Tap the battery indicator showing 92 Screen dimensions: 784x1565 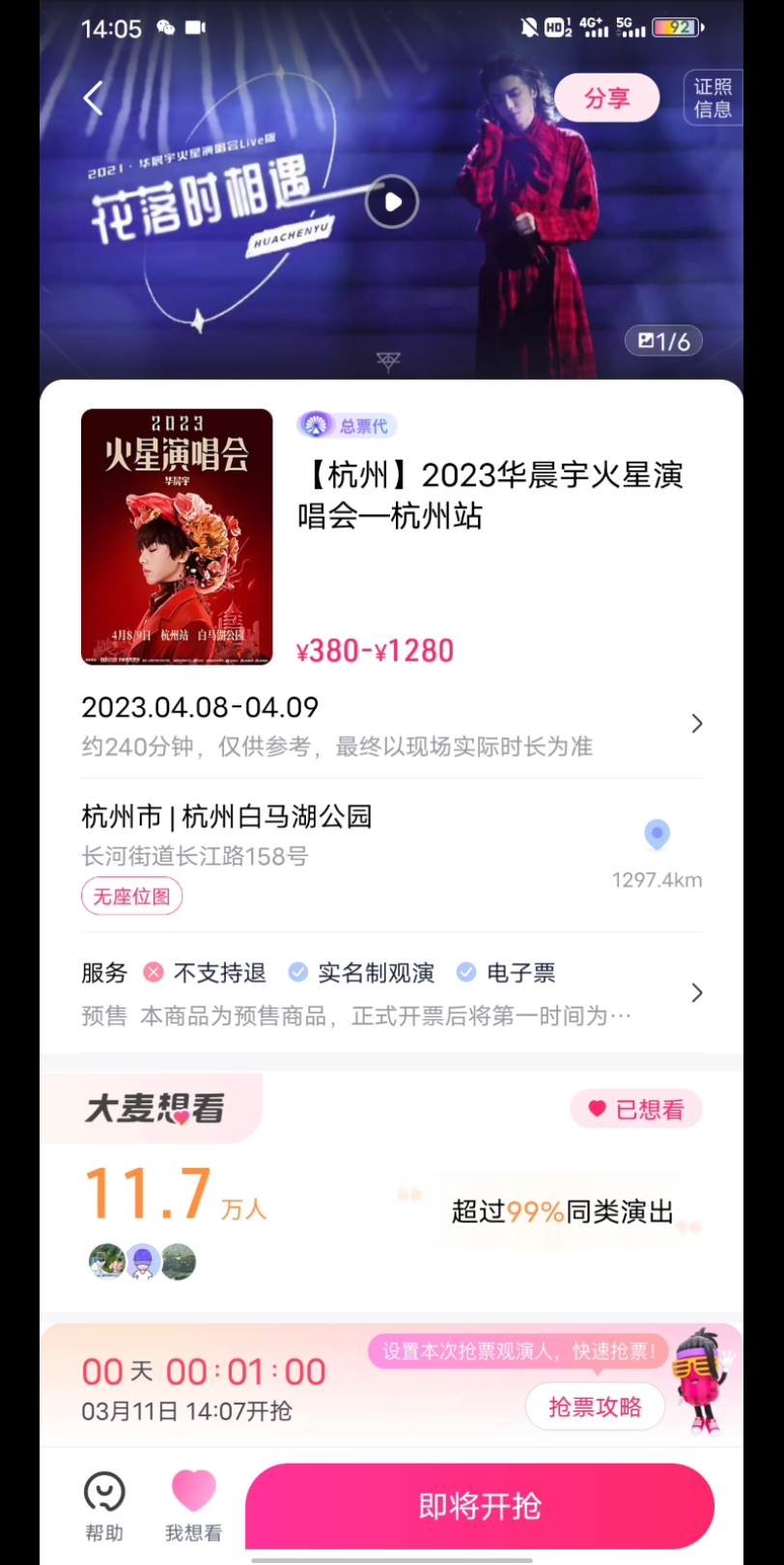(676, 28)
